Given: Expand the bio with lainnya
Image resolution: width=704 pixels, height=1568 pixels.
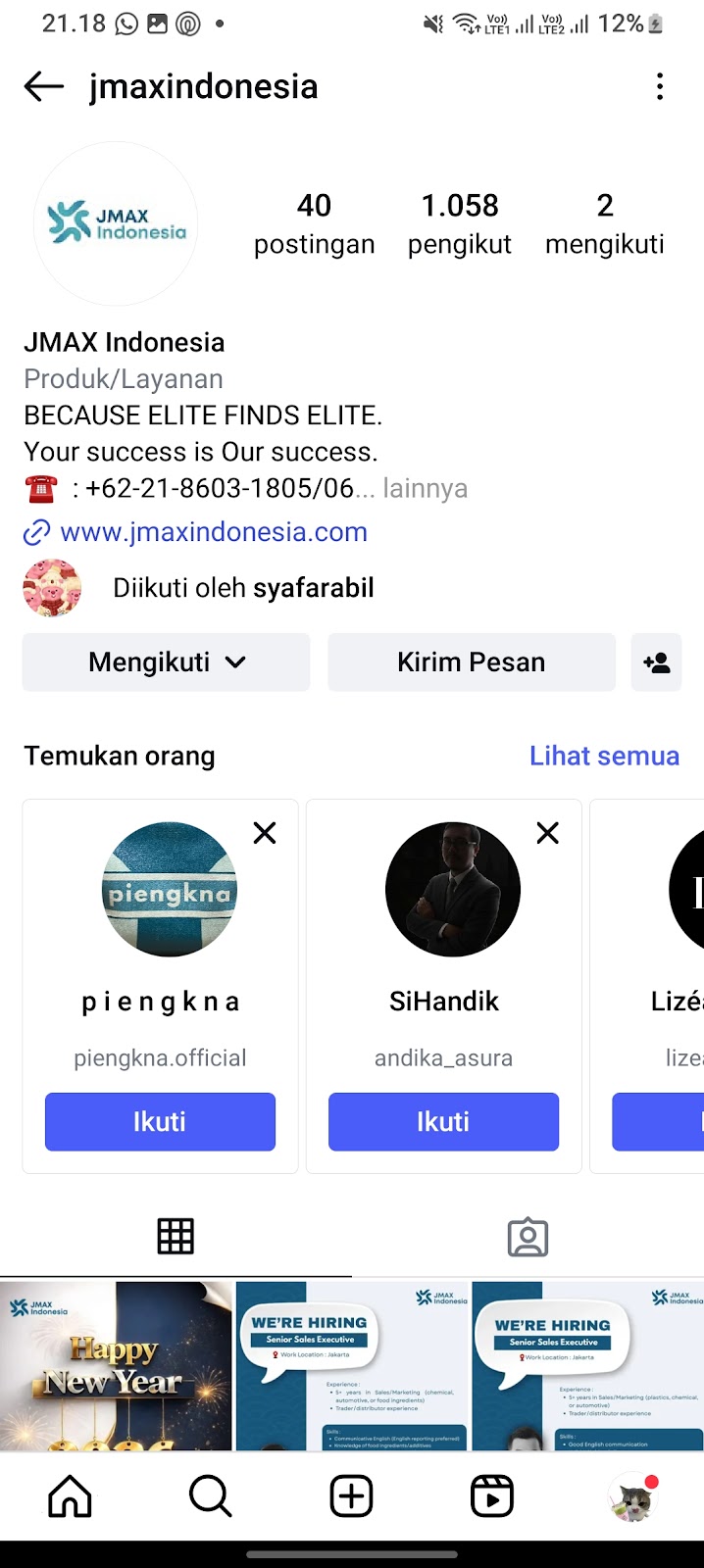Looking at the screenshot, I should [x=425, y=488].
